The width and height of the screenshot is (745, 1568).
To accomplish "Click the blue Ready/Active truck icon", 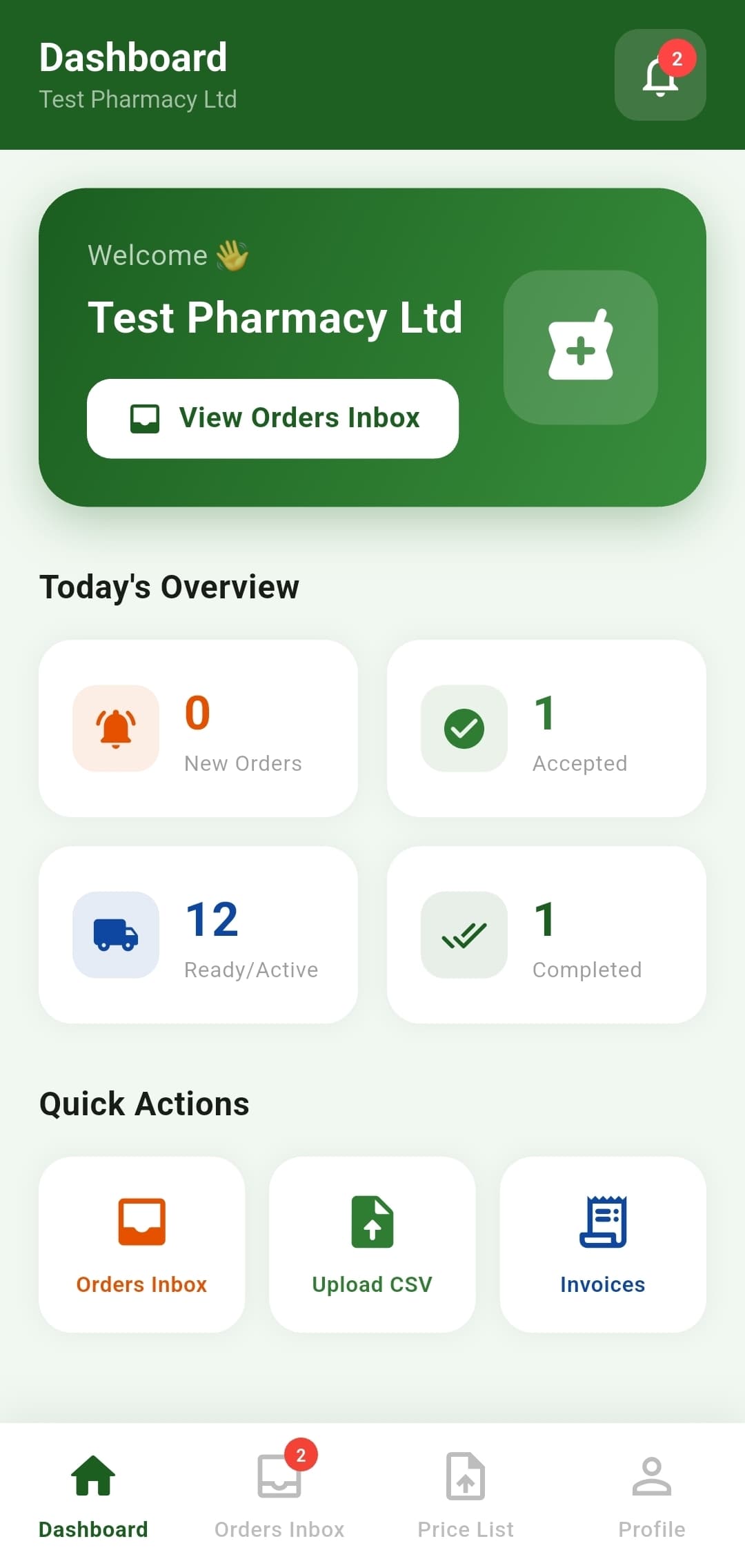I will pyautogui.click(x=115, y=934).
